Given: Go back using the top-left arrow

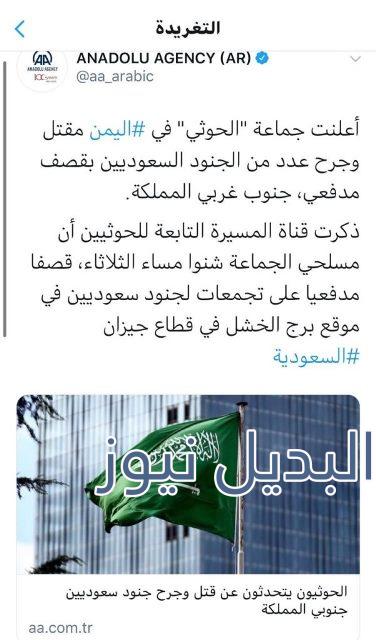Looking at the screenshot, I should pyautogui.click(x=19, y=29).
